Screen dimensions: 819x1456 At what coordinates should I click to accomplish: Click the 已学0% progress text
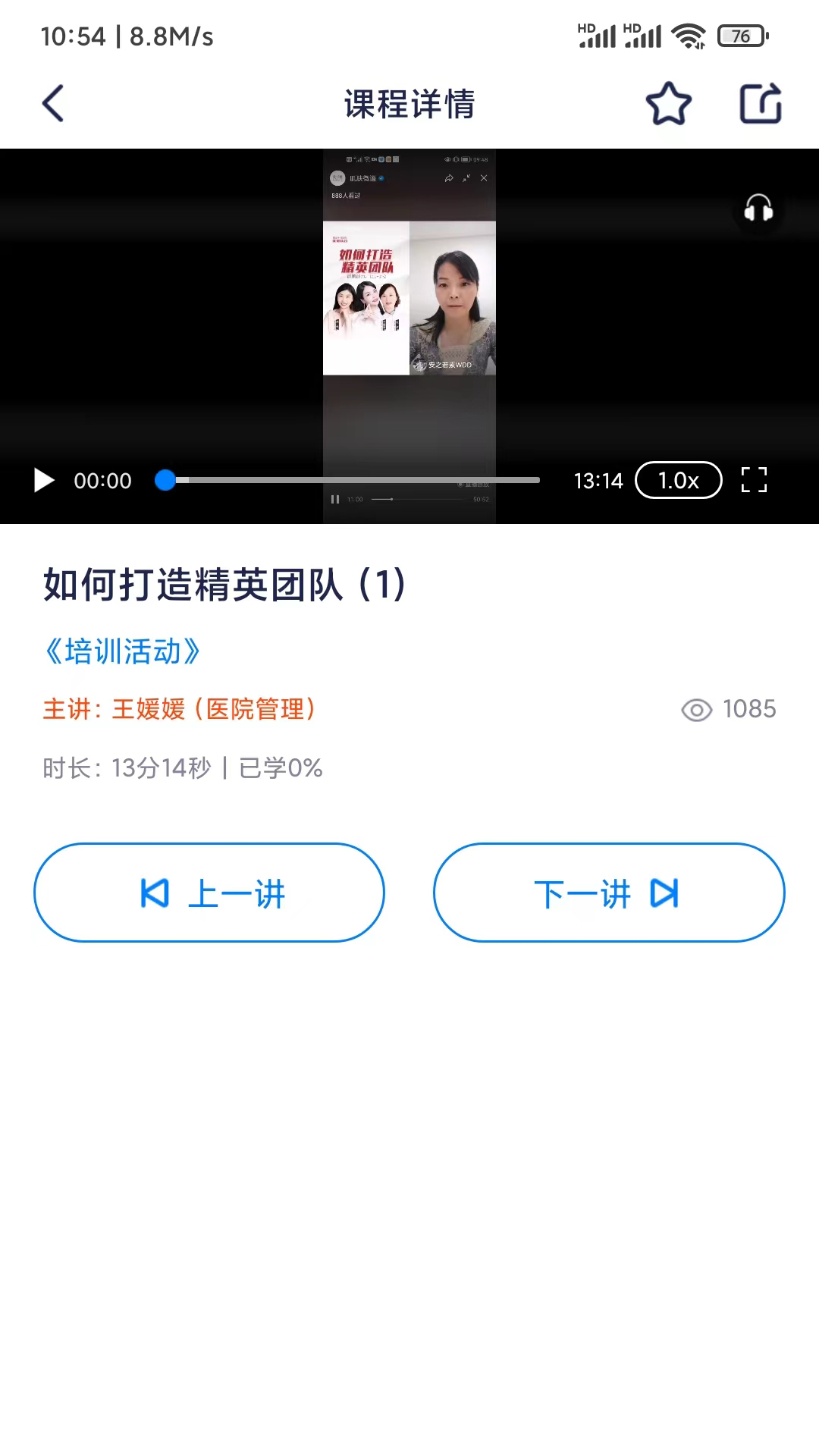click(x=280, y=768)
